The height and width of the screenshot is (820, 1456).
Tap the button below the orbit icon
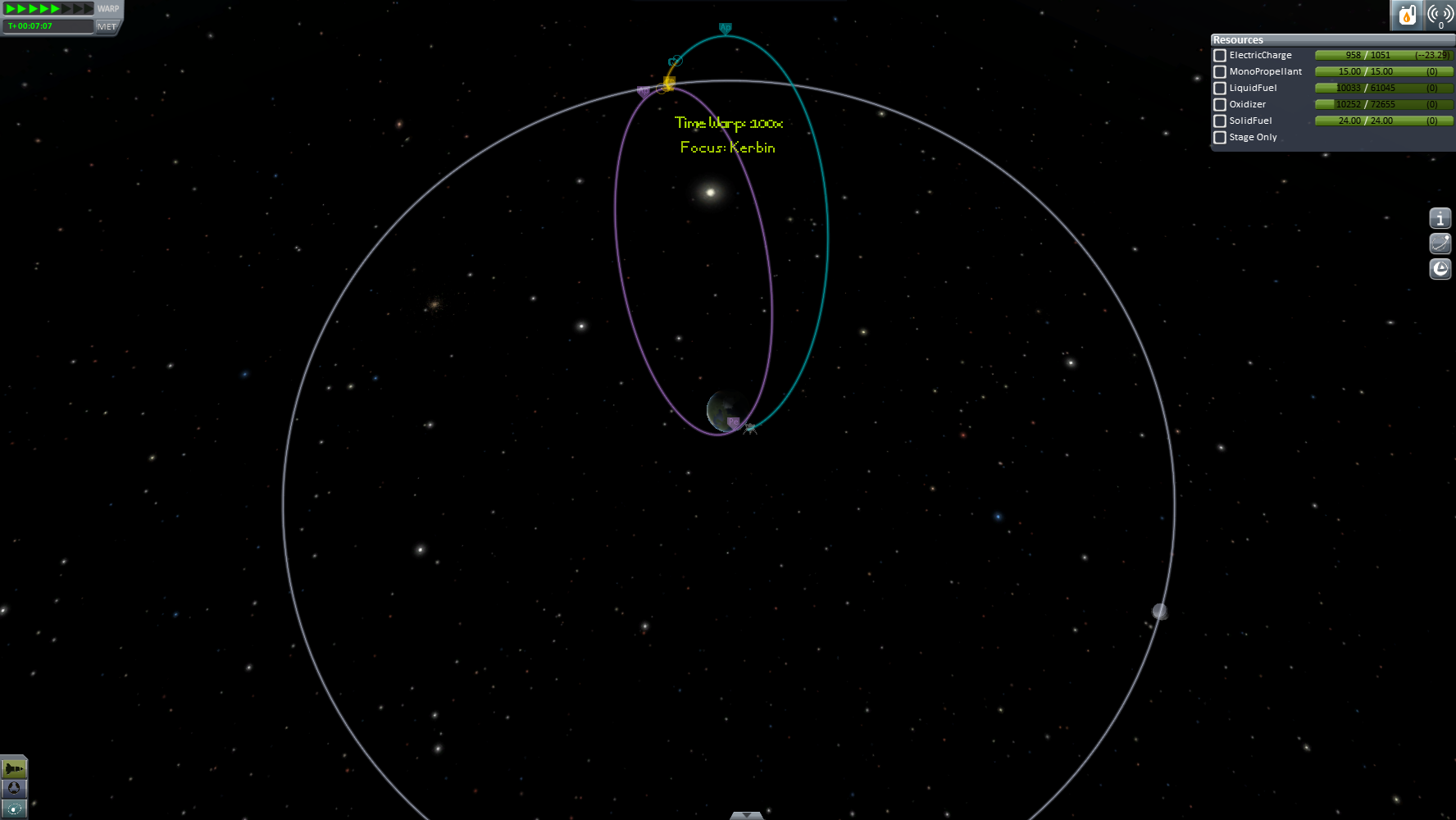coord(1440,269)
